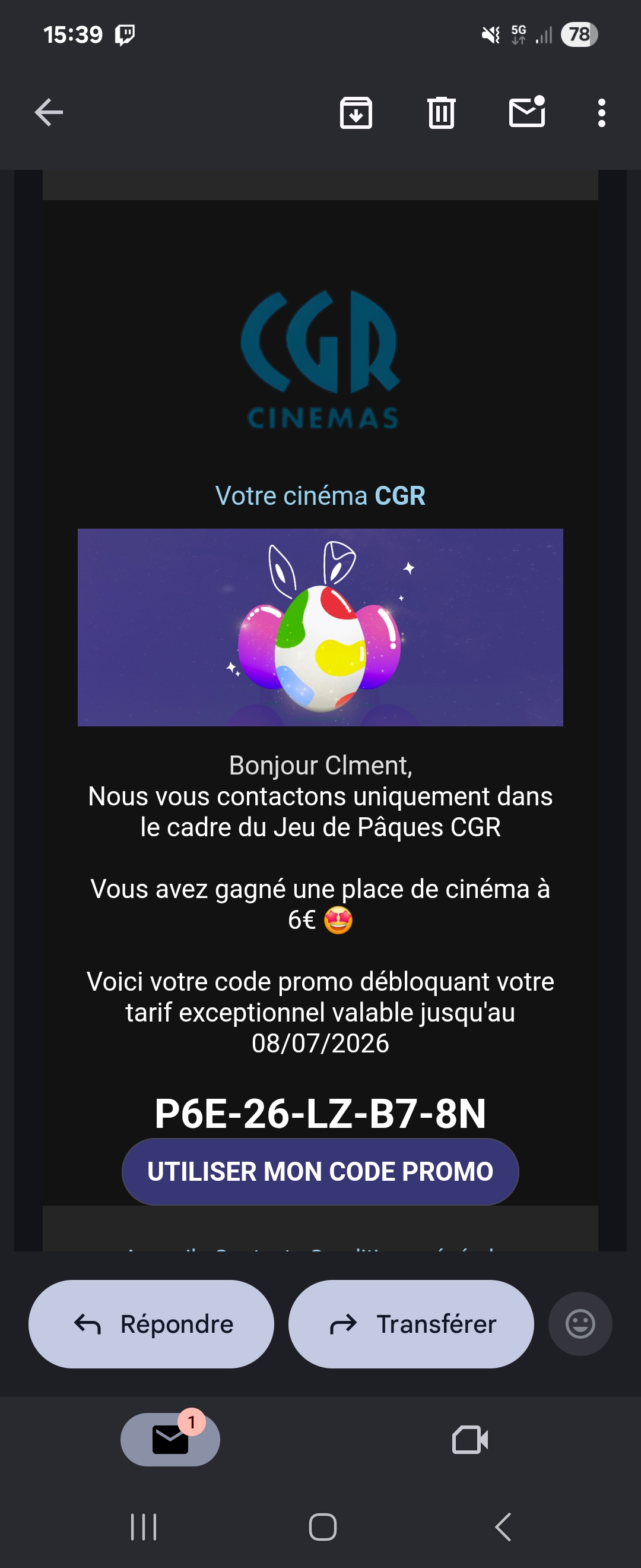641x1568 pixels.
Task: Add an emoji reaction
Action: click(x=580, y=1324)
